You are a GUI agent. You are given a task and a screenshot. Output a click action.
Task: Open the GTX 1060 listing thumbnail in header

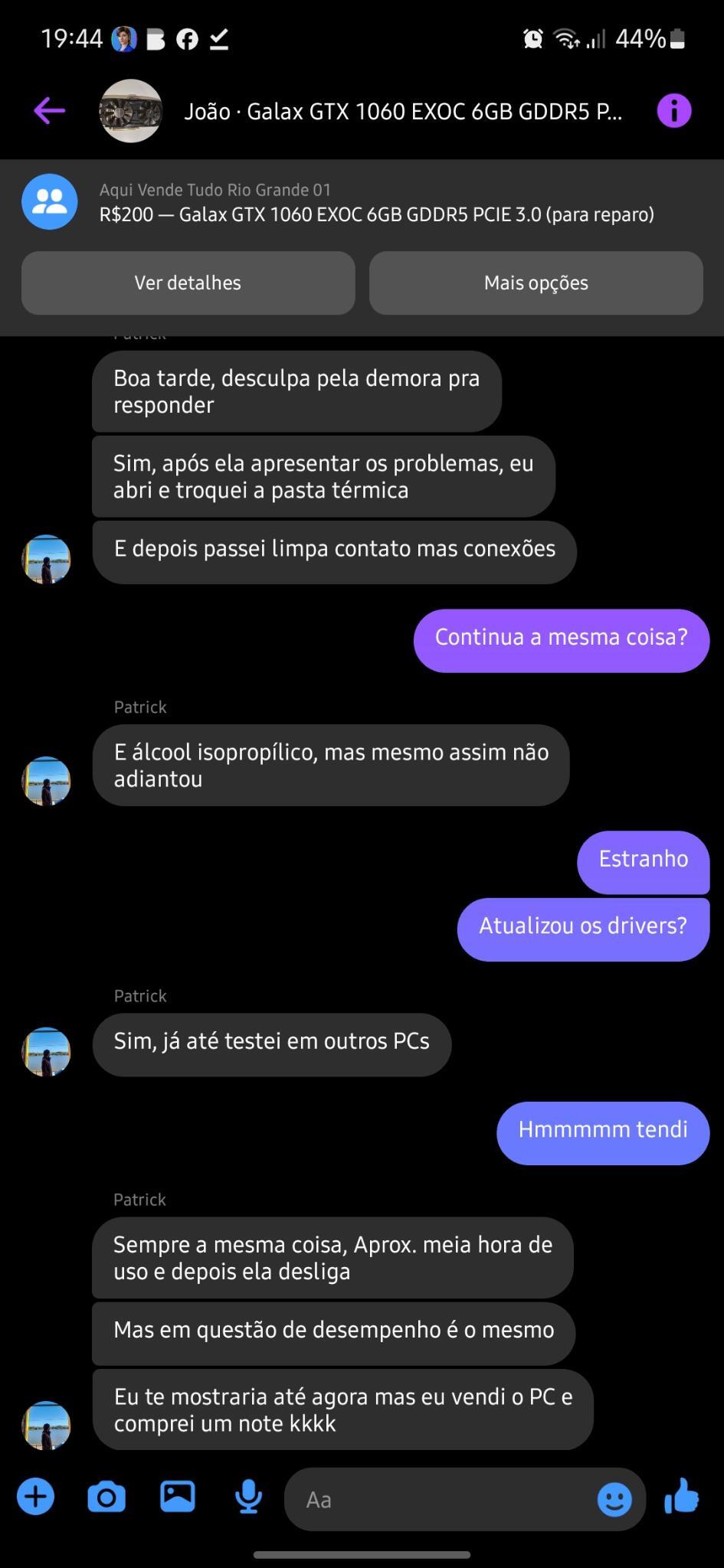[131, 111]
